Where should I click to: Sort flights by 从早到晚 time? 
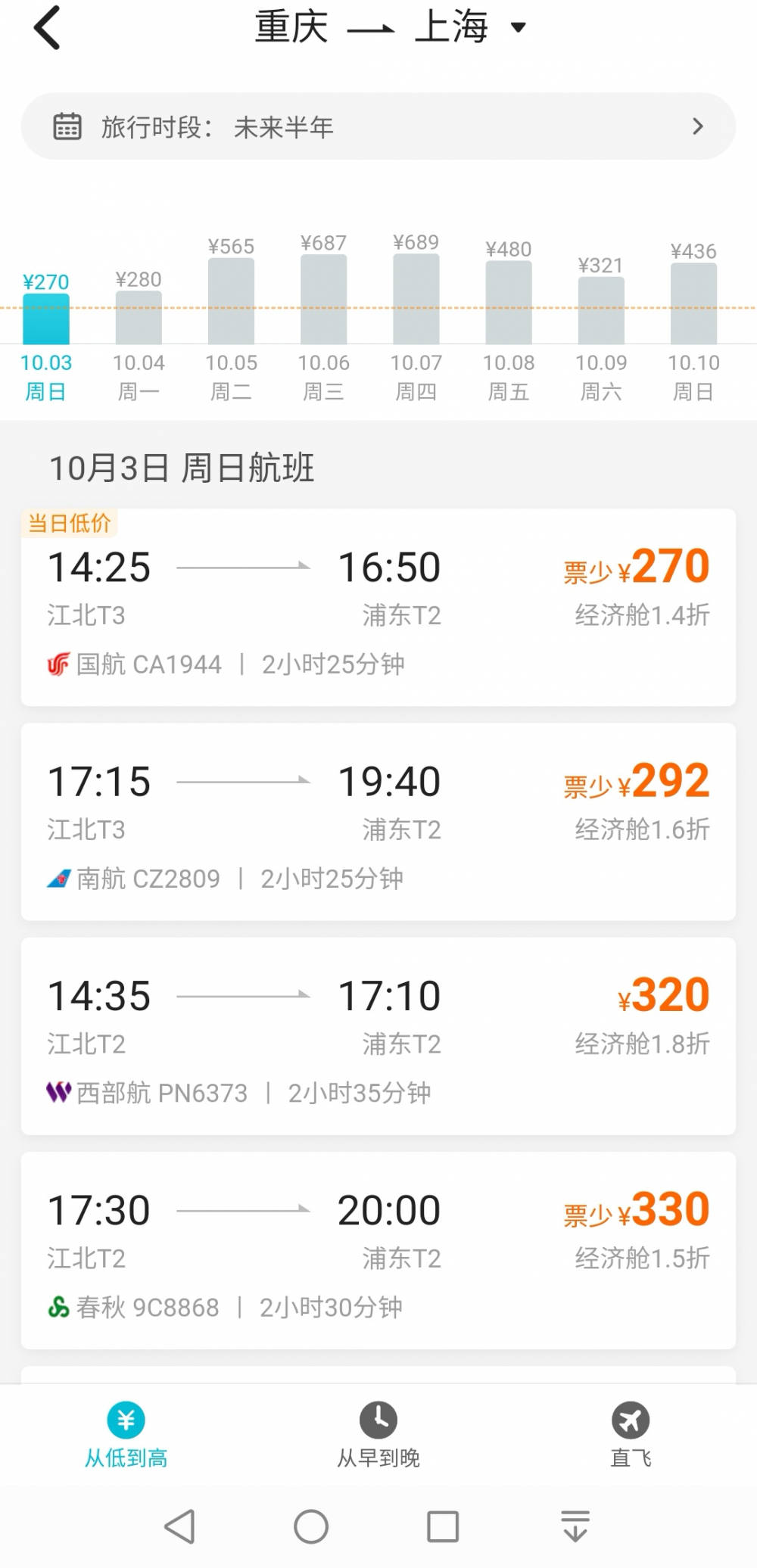tap(378, 1435)
